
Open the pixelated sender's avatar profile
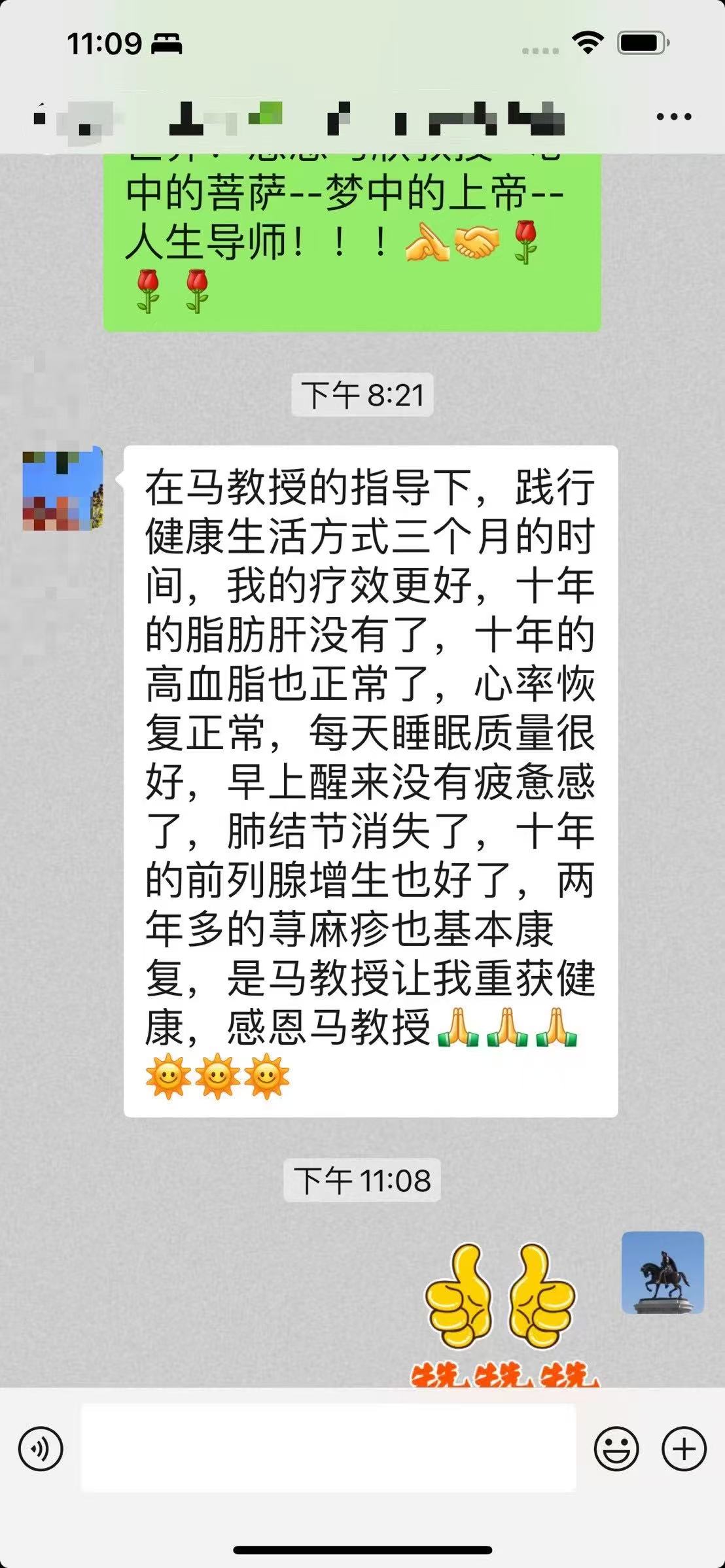click(x=63, y=489)
